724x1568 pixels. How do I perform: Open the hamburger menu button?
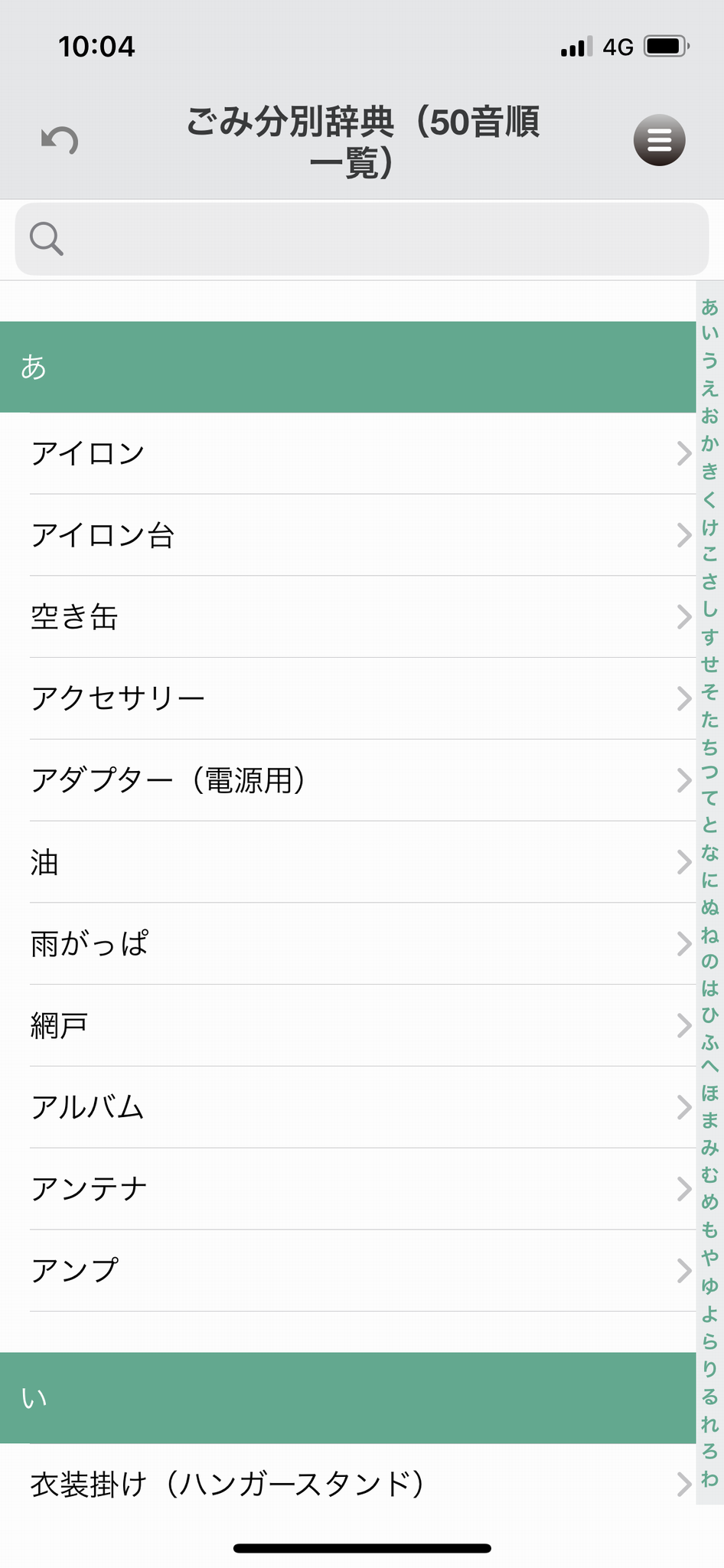pyautogui.click(x=659, y=140)
